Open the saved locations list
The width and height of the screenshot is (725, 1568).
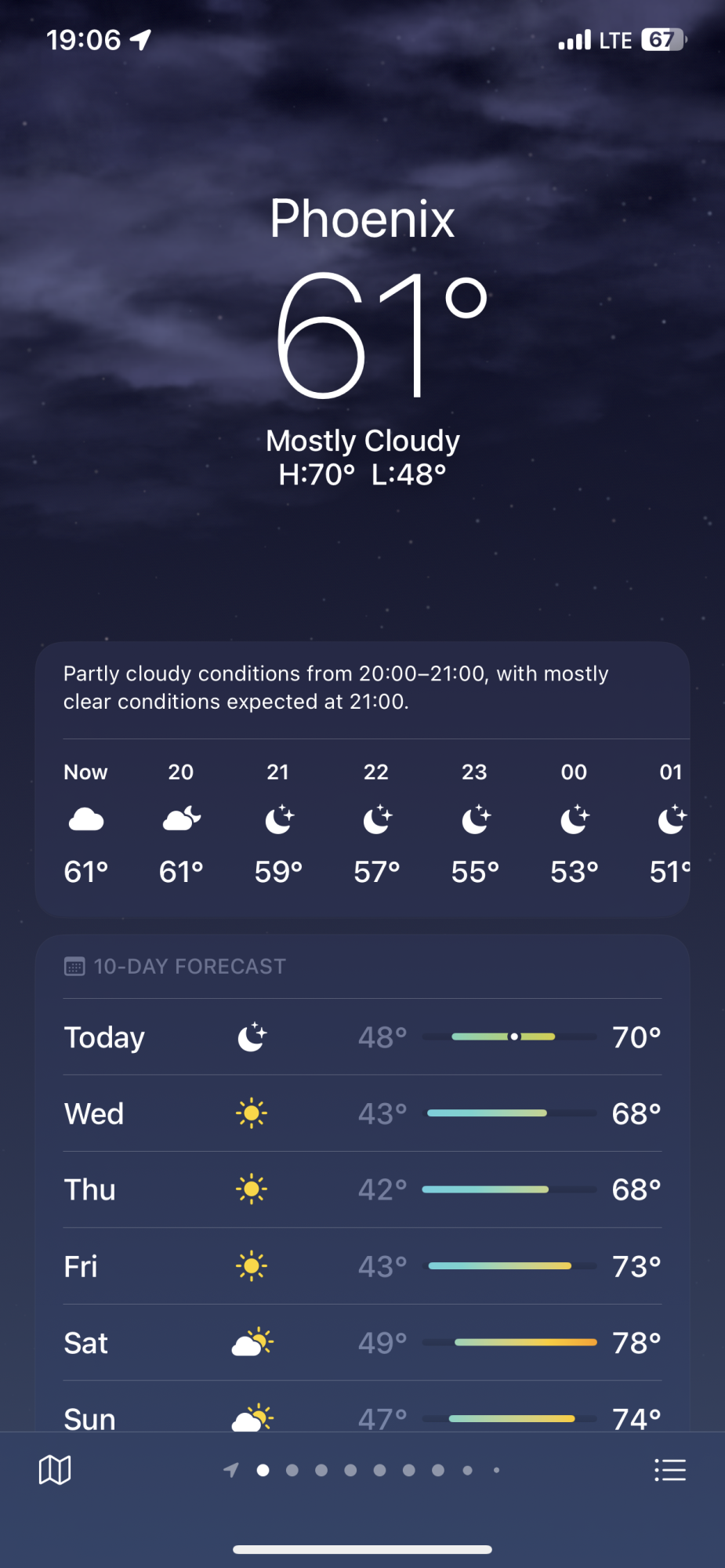[x=670, y=1470]
